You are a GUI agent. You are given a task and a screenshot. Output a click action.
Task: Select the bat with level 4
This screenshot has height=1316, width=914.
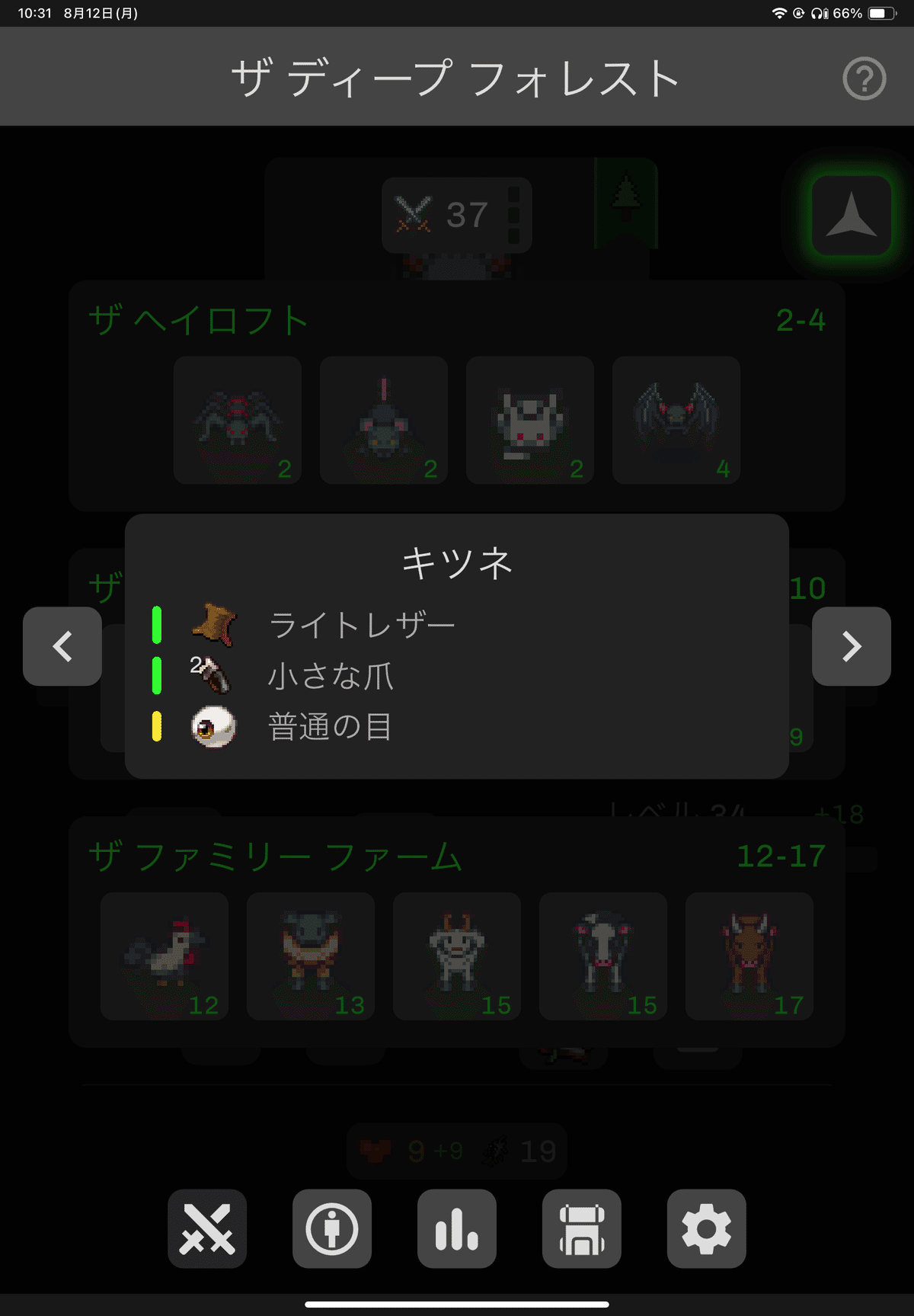676,420
